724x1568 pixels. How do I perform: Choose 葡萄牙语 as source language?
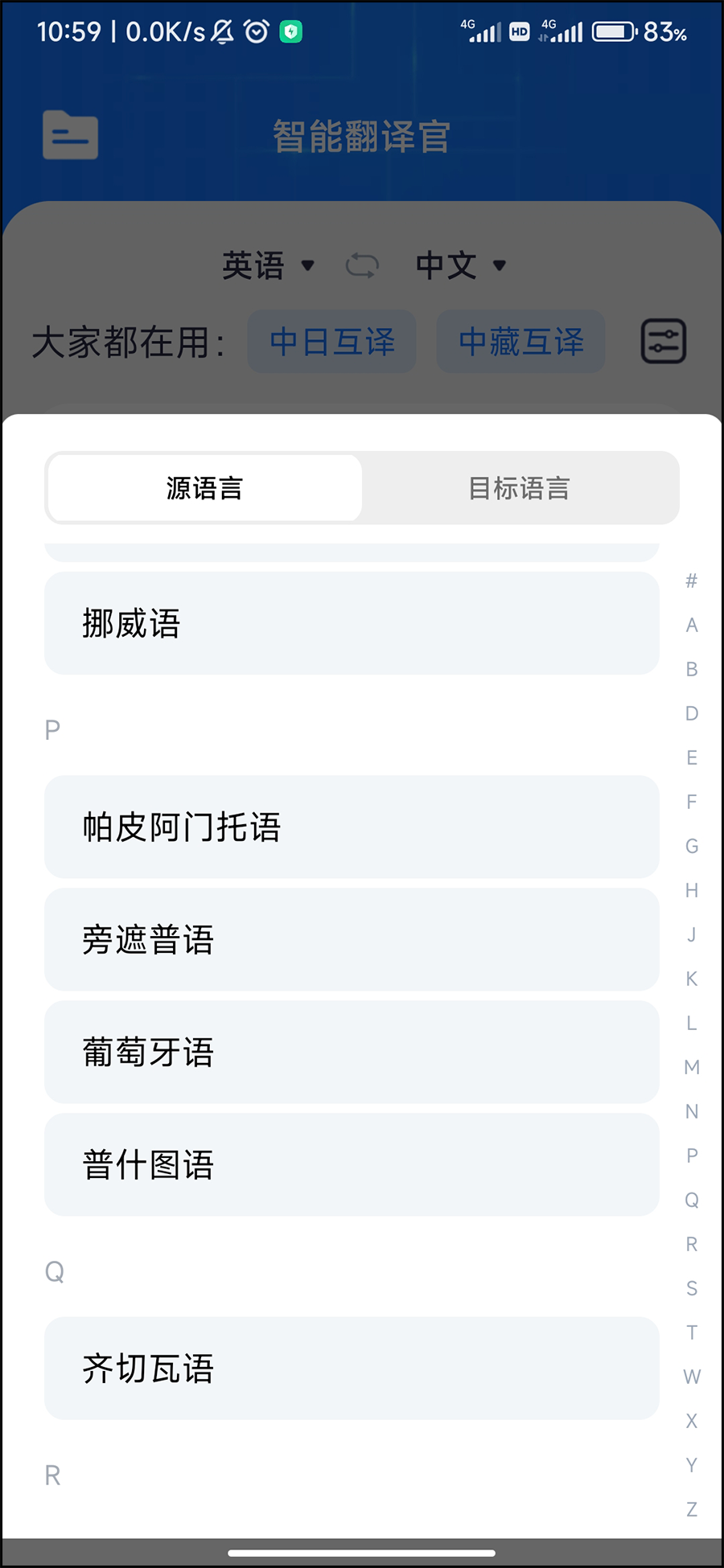pos(352,1052)
